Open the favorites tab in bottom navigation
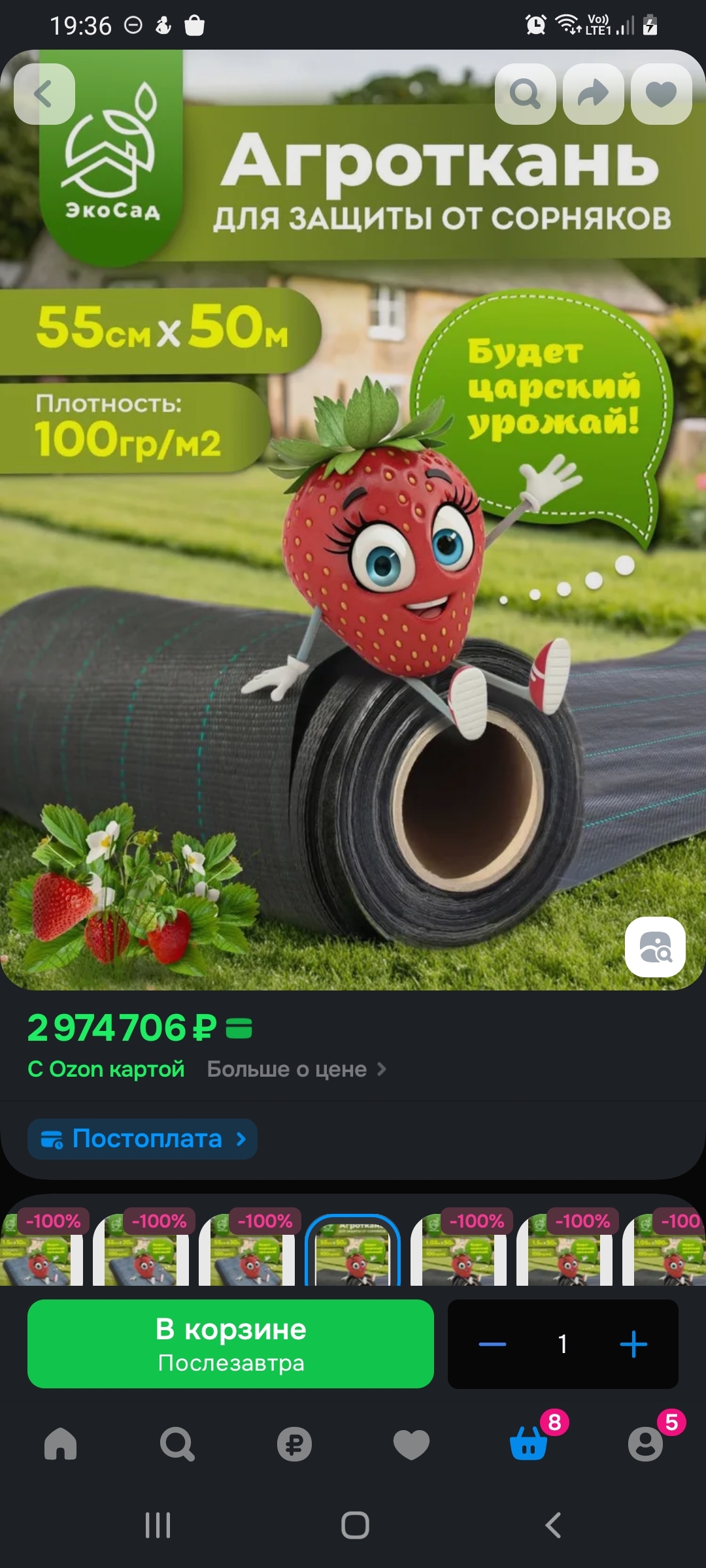The height and width of the screenshot is (1568, 706). [x=411, y=1444]
